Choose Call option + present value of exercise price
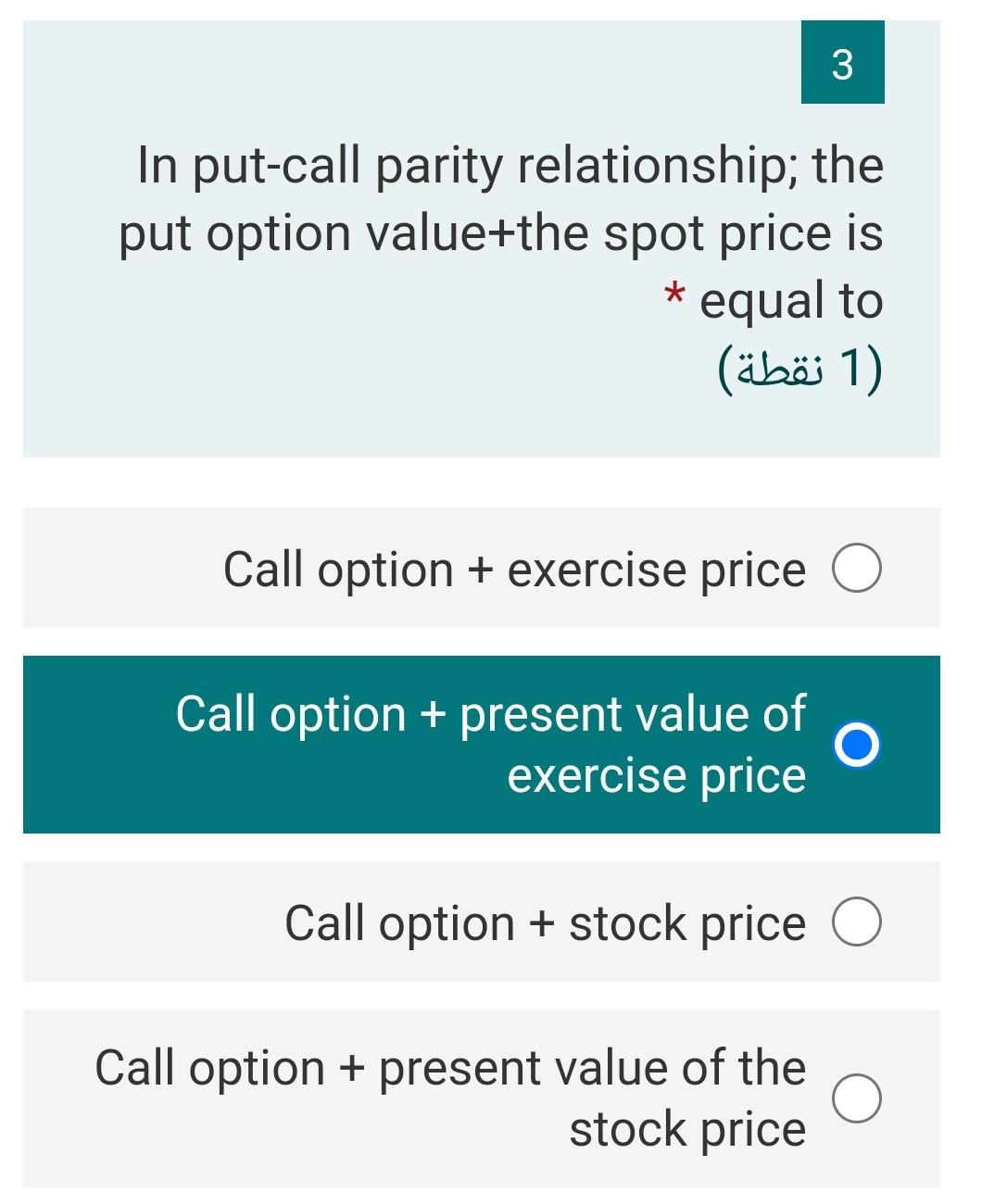The width and height of the screenshot is (982, 1204). coord(856,746)
